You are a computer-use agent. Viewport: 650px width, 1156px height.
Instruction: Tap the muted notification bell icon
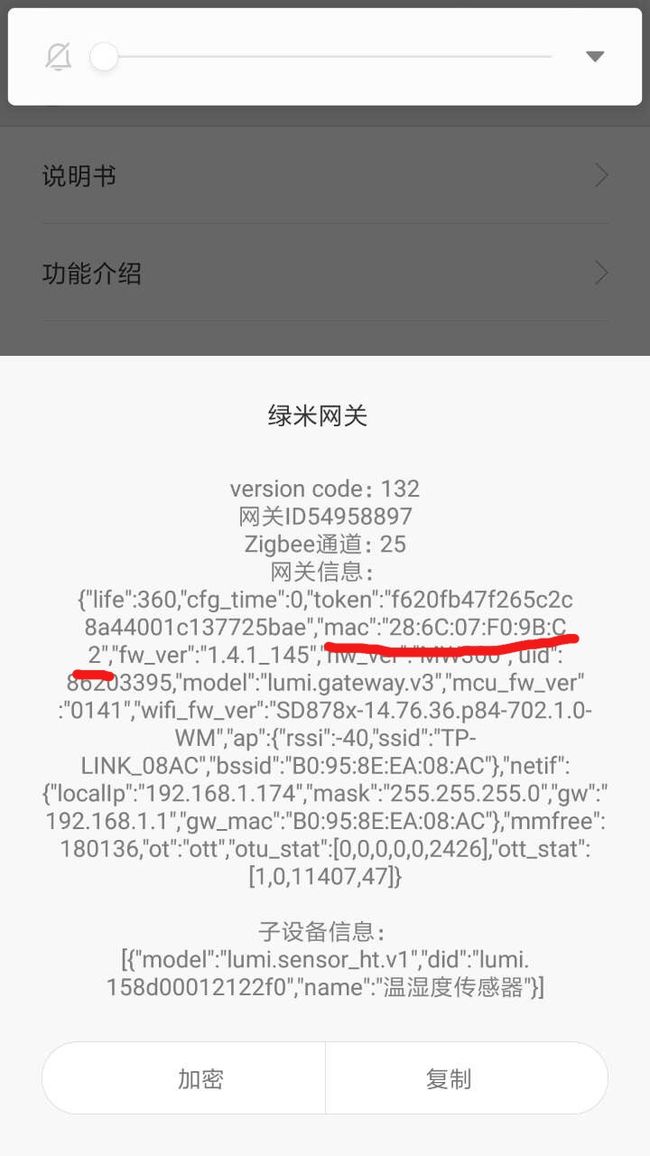[58, 57]
